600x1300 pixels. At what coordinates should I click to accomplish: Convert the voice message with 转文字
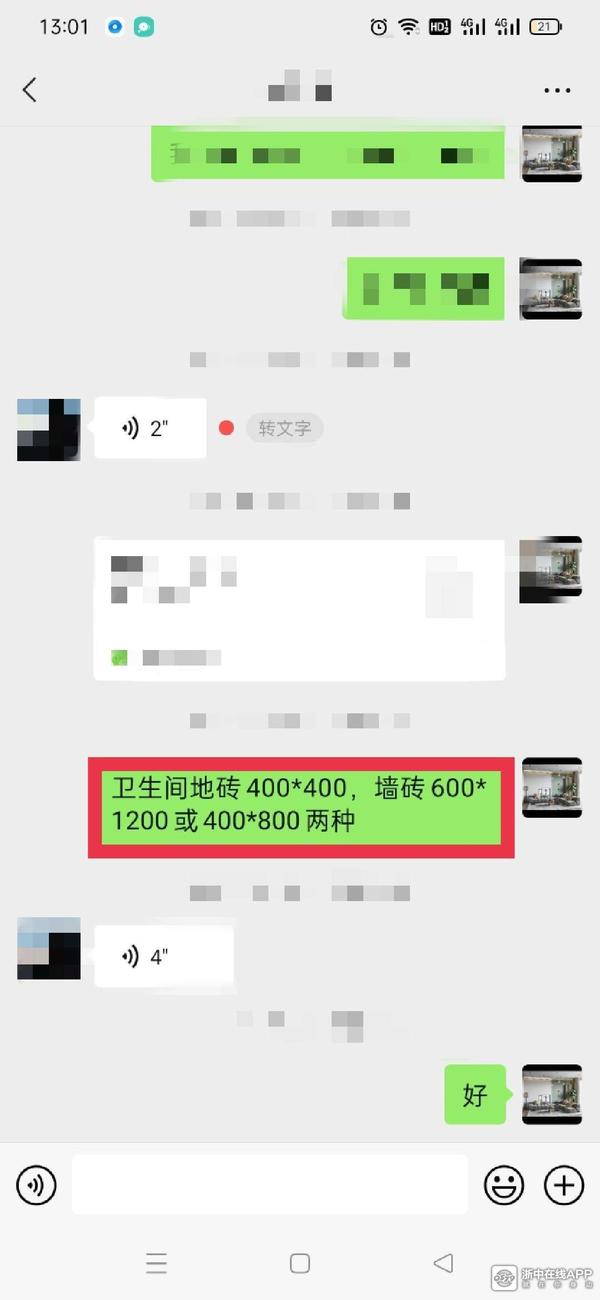pyautogui.click(x=285, y=429)
